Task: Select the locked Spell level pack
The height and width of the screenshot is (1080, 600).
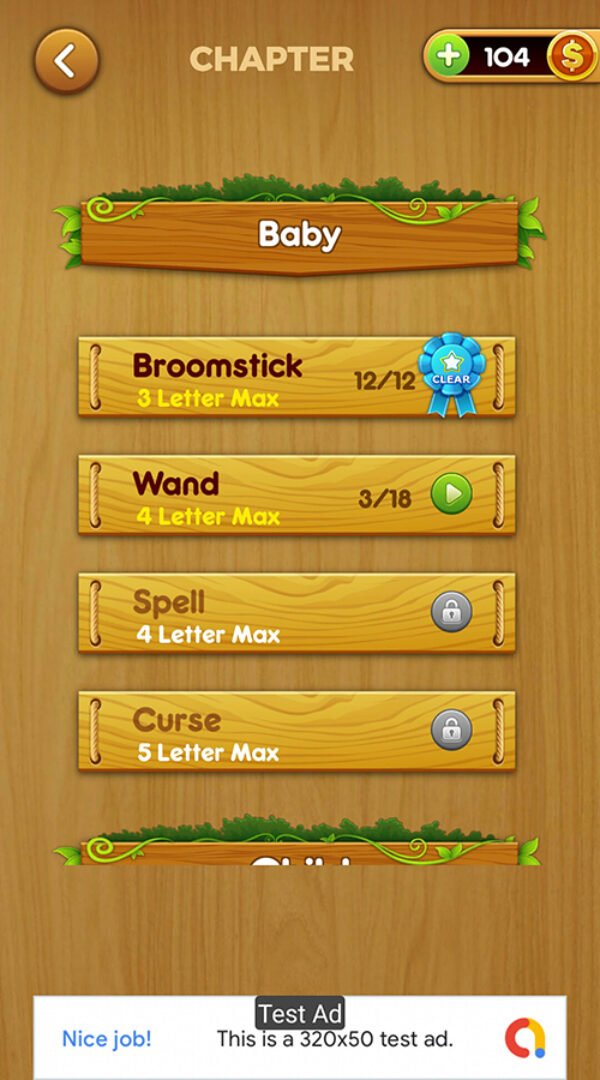Action: pyautogui.click(x=296, y=613)
